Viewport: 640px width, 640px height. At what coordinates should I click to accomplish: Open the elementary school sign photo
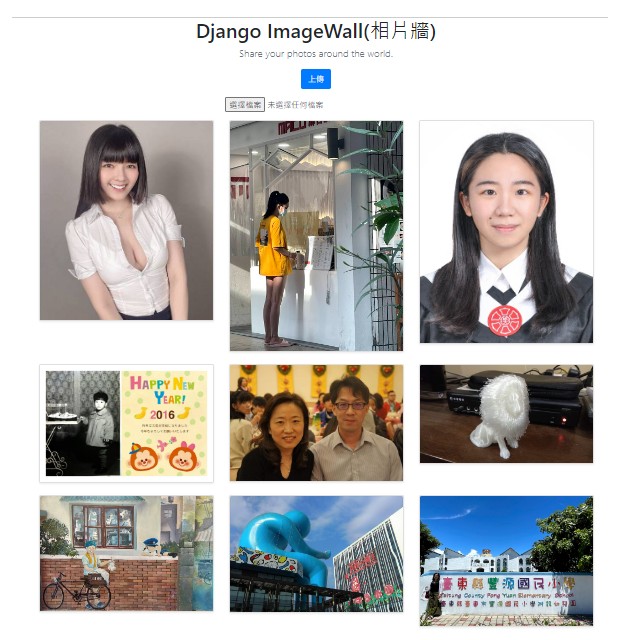(x=506, y=560)
